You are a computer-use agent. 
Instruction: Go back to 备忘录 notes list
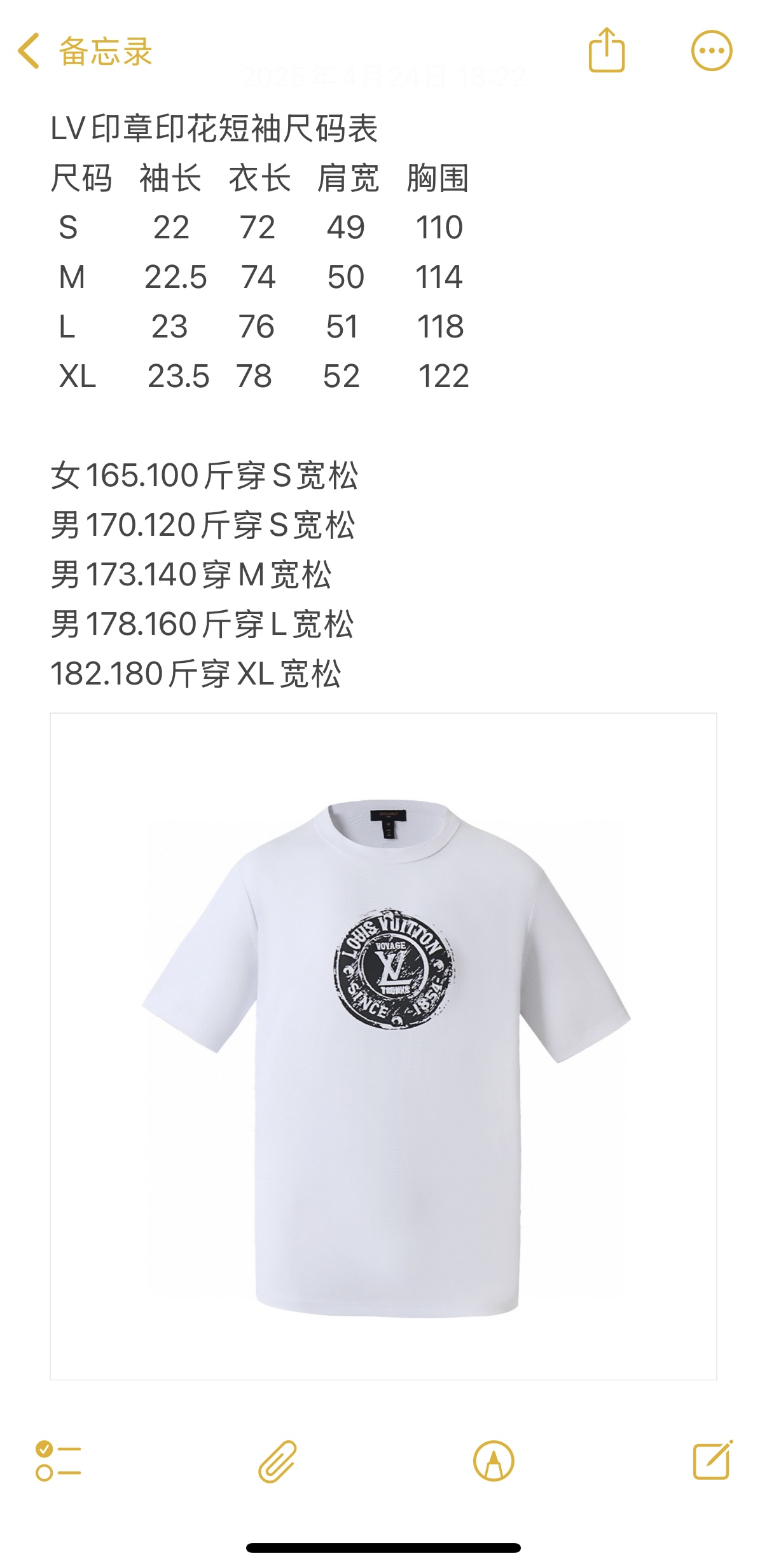pos(86,51)
